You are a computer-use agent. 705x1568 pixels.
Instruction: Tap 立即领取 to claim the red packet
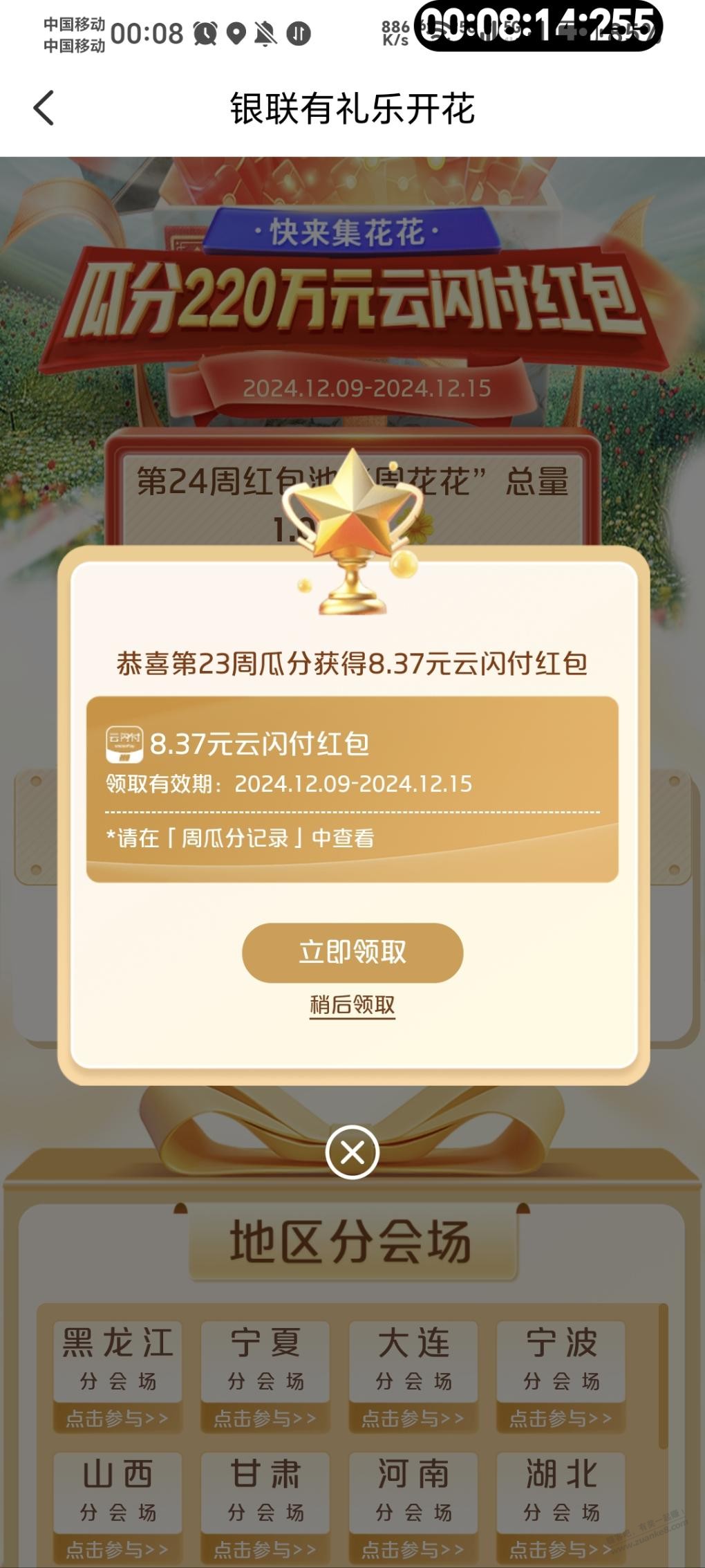(x=352, y=952)
